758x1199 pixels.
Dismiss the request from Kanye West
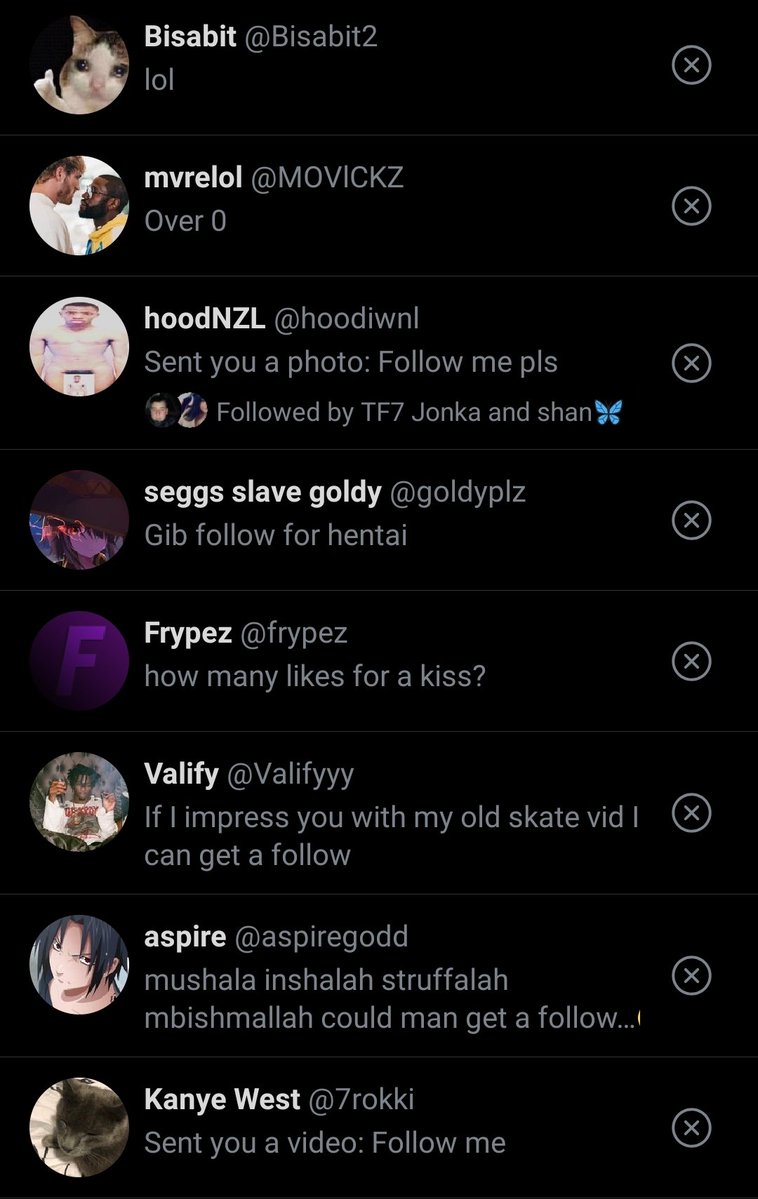[690, 1128]
